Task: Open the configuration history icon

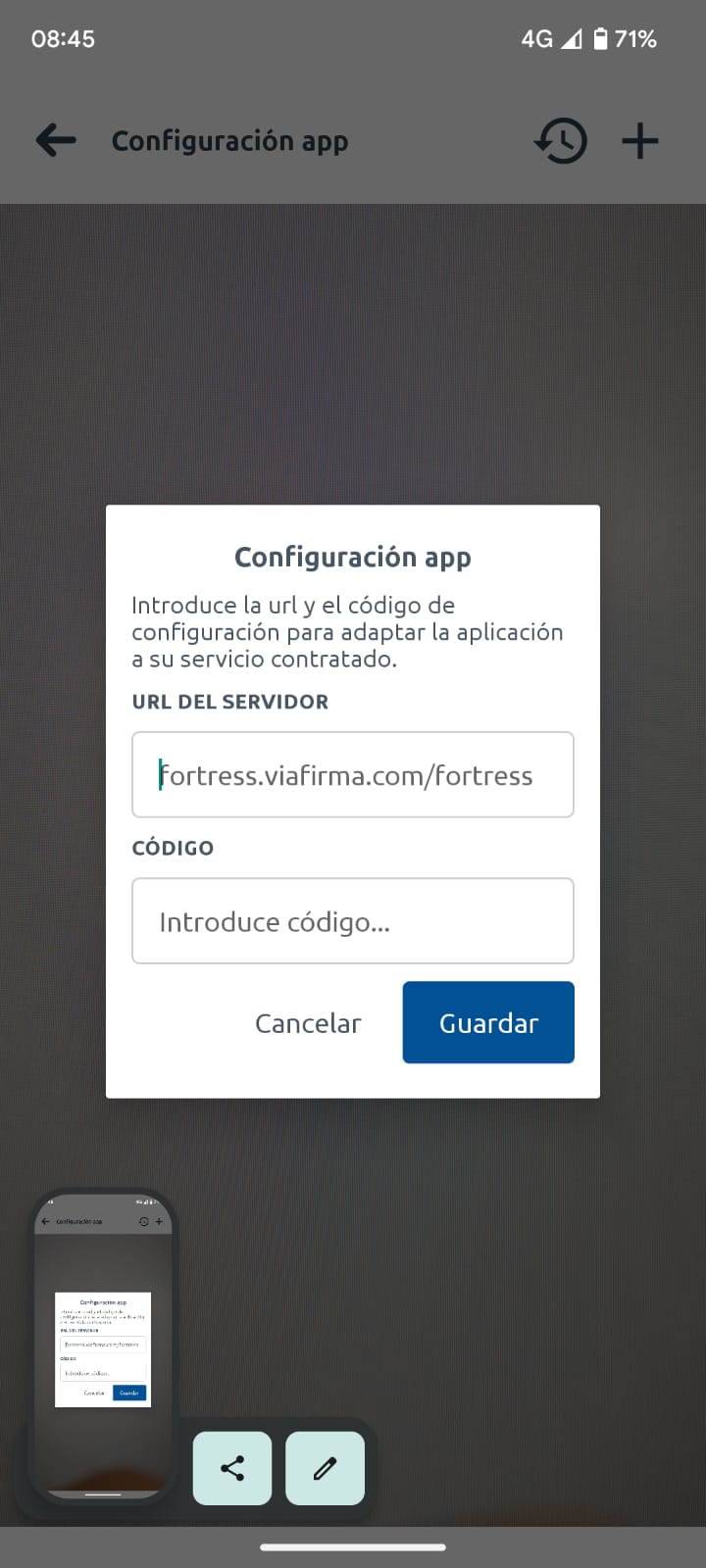Action: 561,141
